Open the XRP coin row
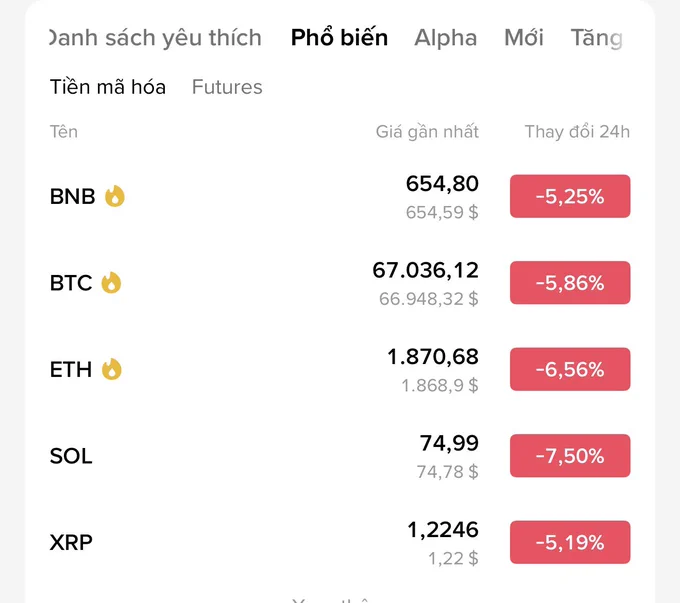This screenshot has width=680, height=603. coord(340,542)
